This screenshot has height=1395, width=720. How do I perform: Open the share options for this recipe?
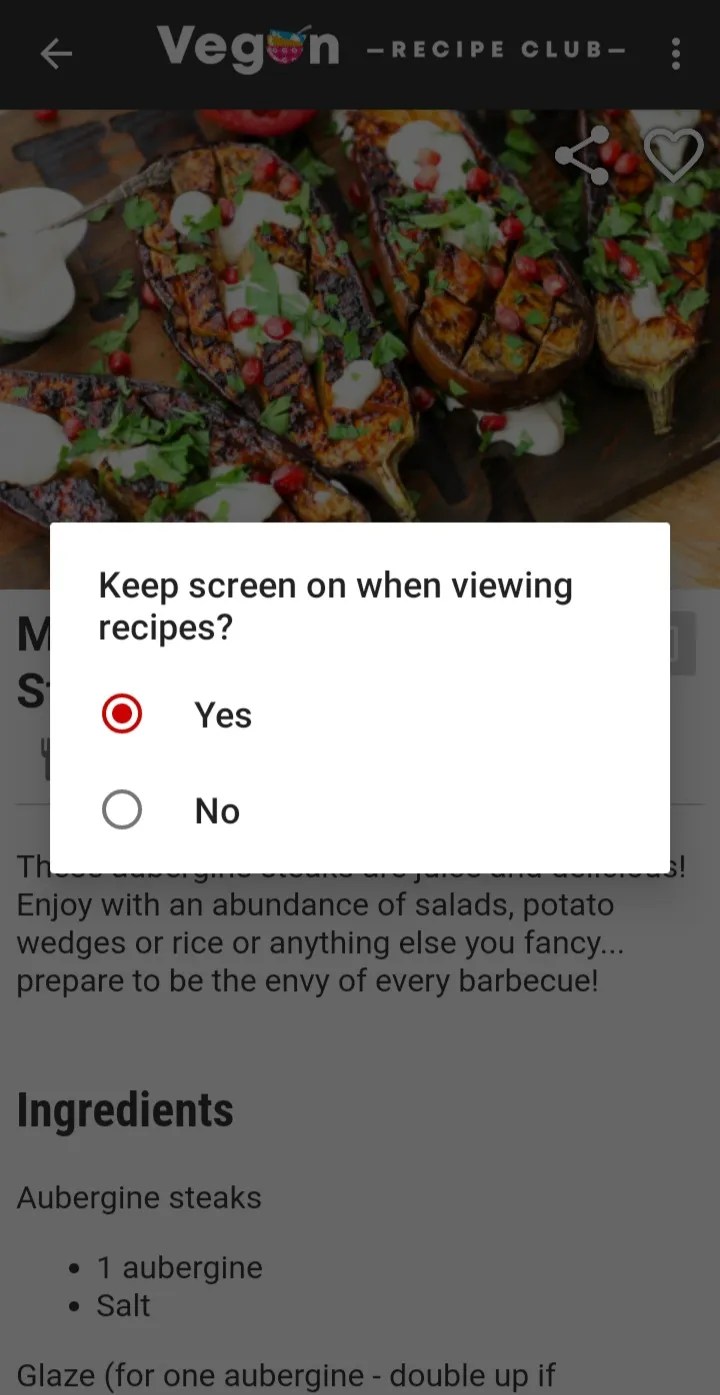581,156
